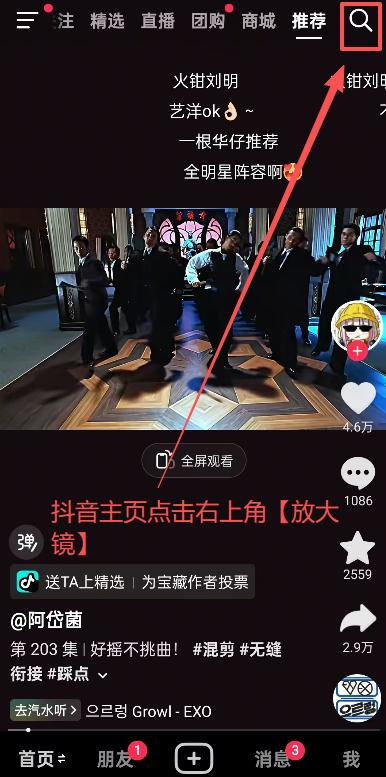Switch to the 直播 tab
This screenshot has width=386, height=777.
pyautogui.click(x=158, y=21)
